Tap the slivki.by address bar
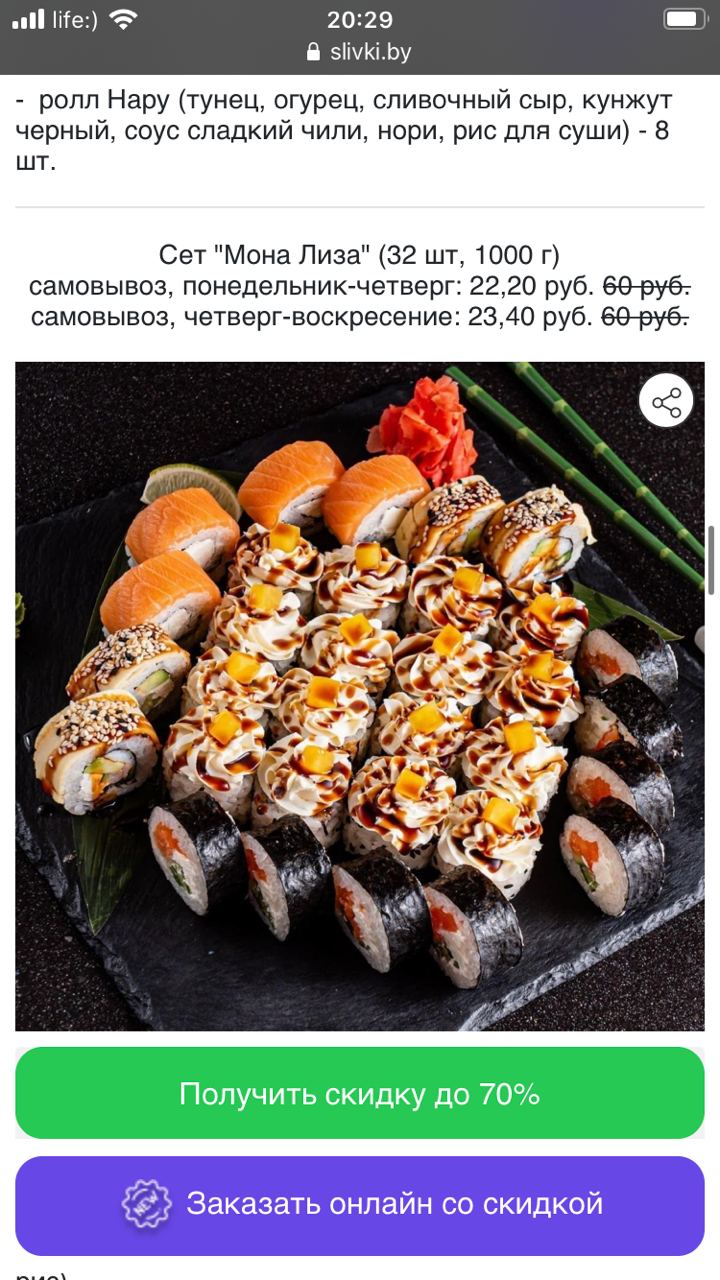This screenshot has width=720, height=1280. (x=360, y=52)
